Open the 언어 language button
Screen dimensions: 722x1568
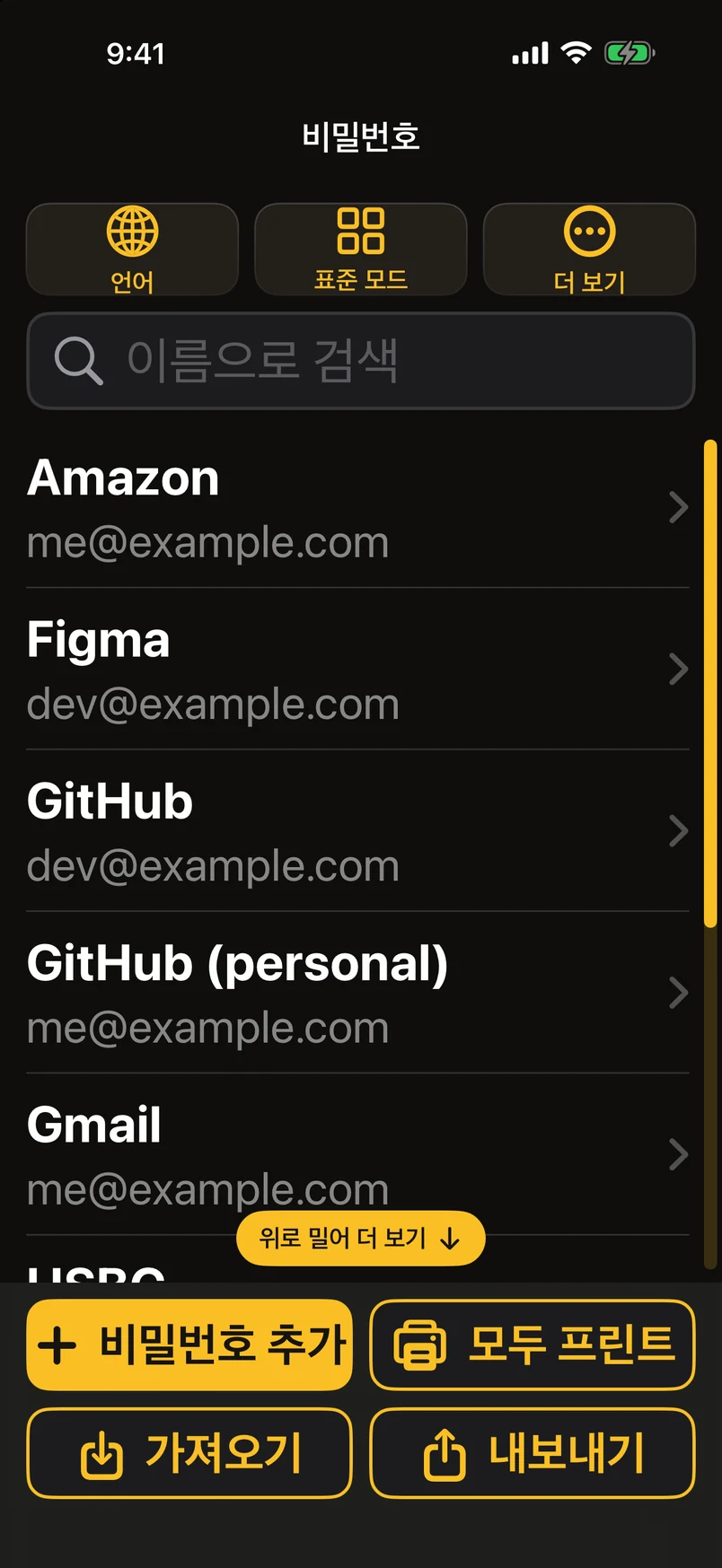pyautogui.click(x=132, y=250)
